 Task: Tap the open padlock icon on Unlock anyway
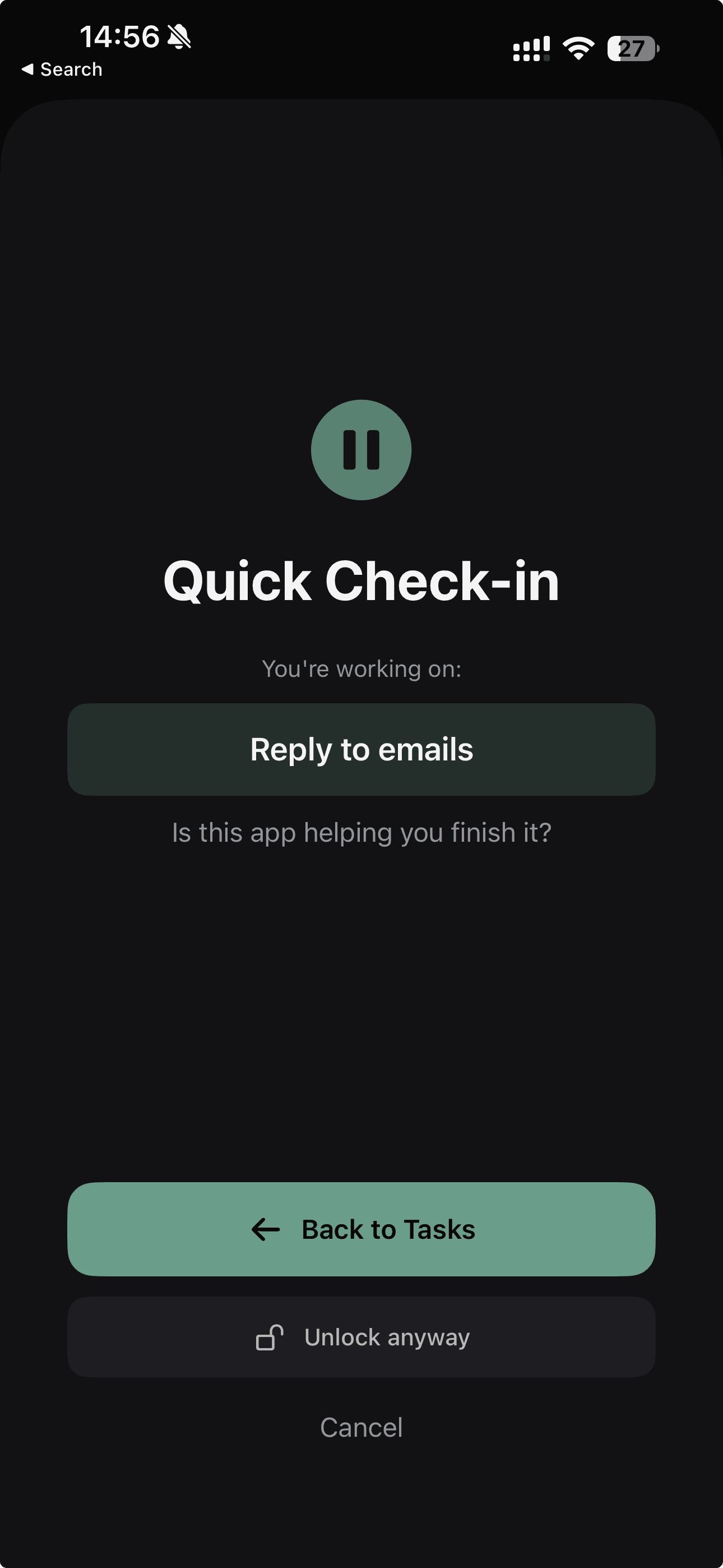(270, 1337)
